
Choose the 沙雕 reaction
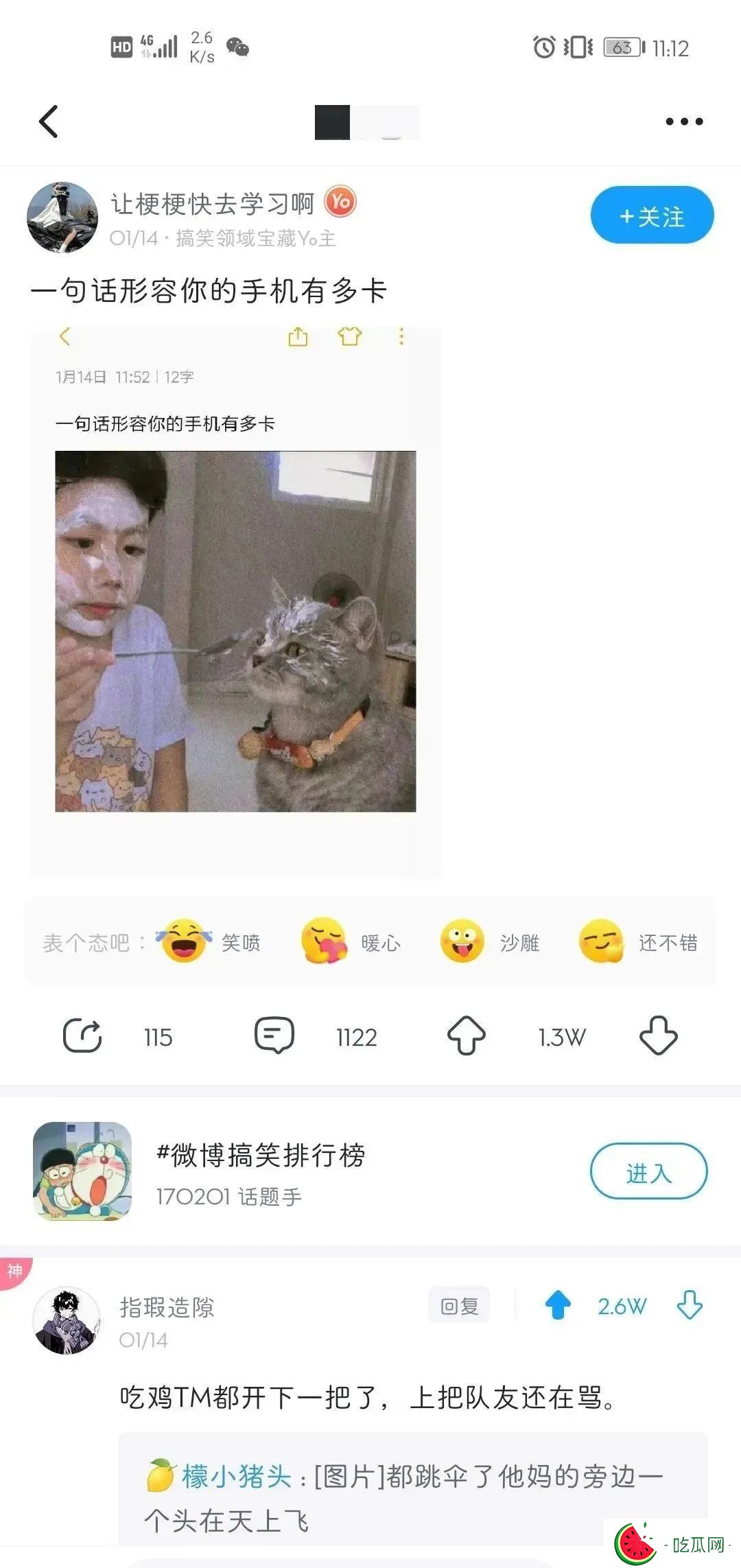click(x=490, y=941)
